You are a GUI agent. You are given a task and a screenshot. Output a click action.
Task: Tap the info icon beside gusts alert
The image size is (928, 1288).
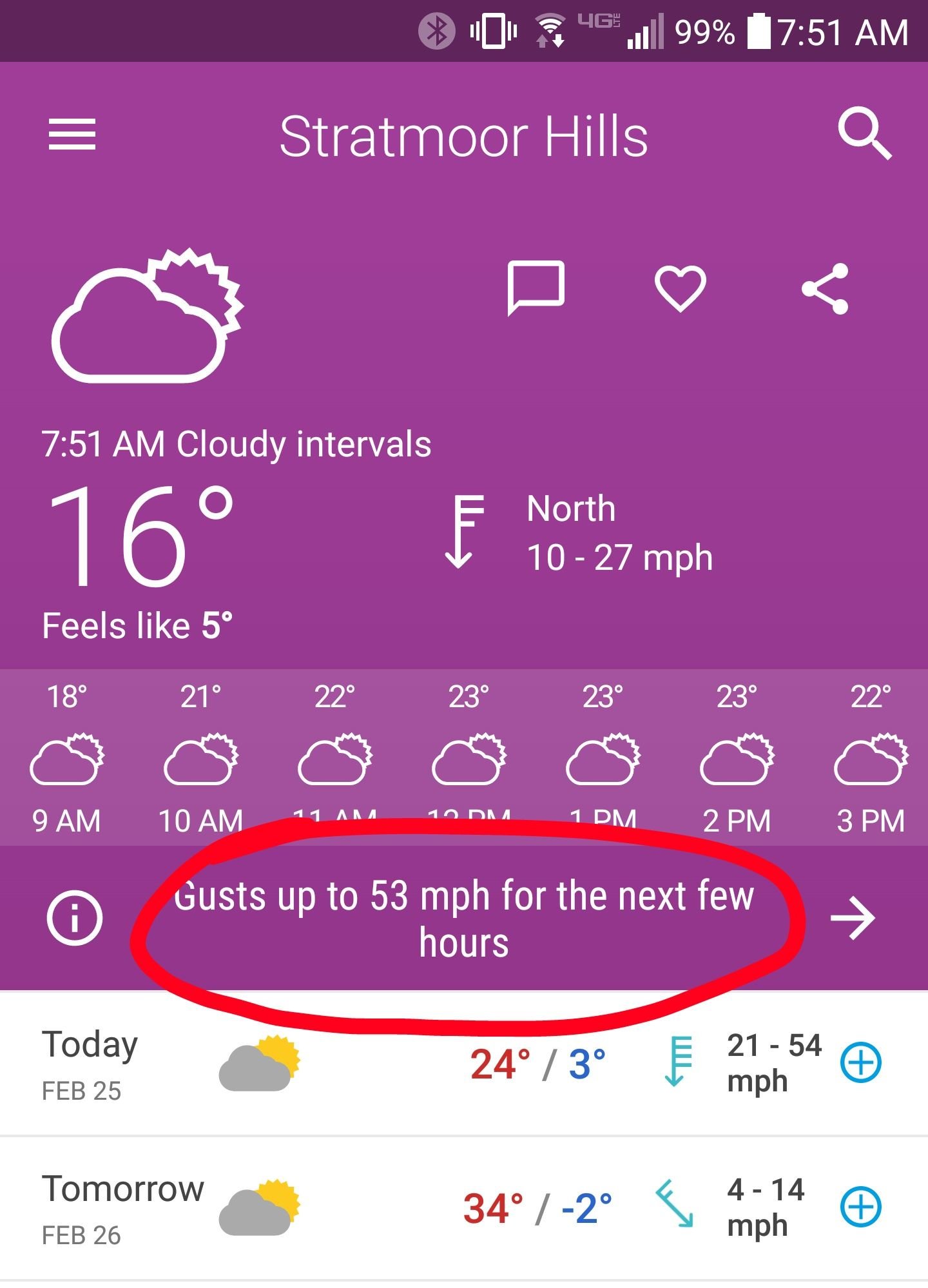[75, 917]
